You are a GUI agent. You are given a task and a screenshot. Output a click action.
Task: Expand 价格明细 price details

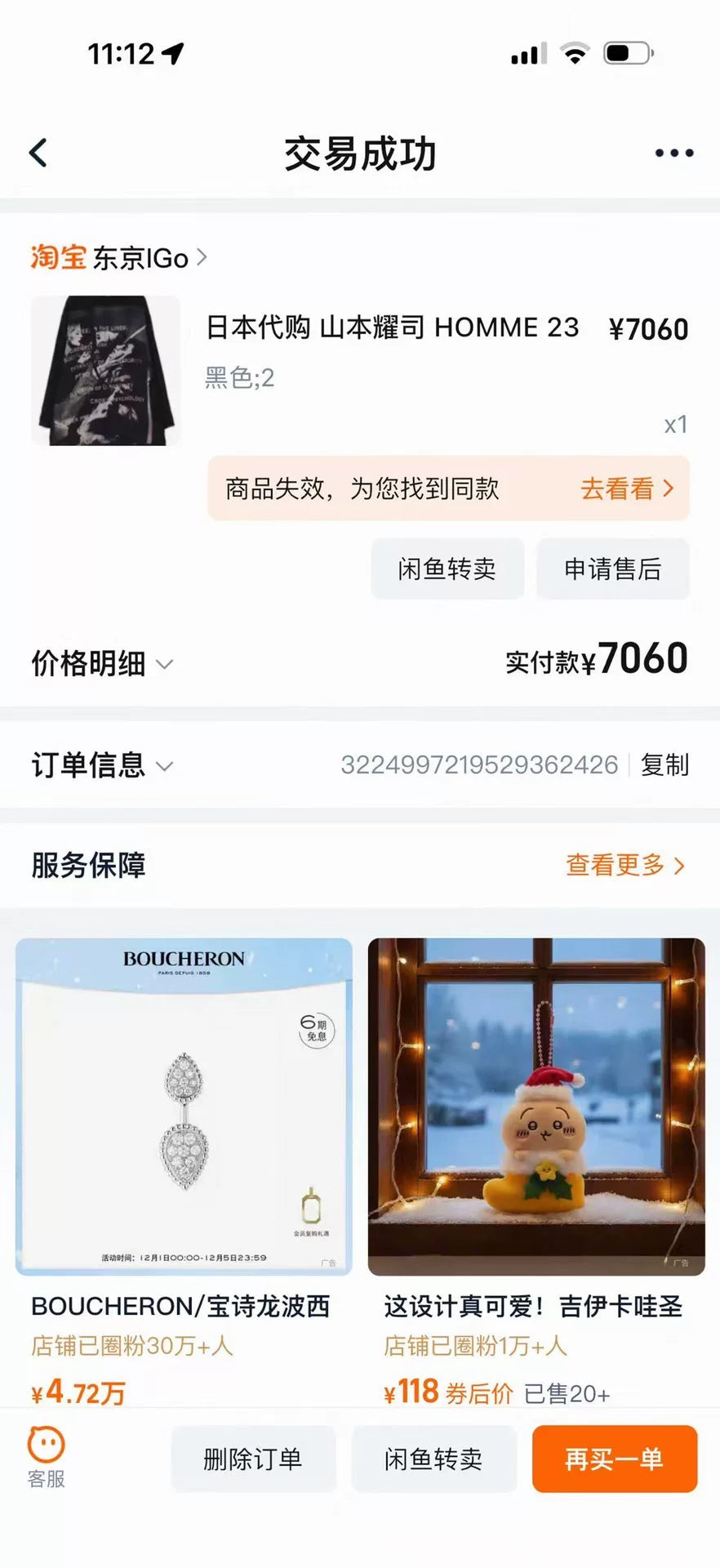[102, 663]
